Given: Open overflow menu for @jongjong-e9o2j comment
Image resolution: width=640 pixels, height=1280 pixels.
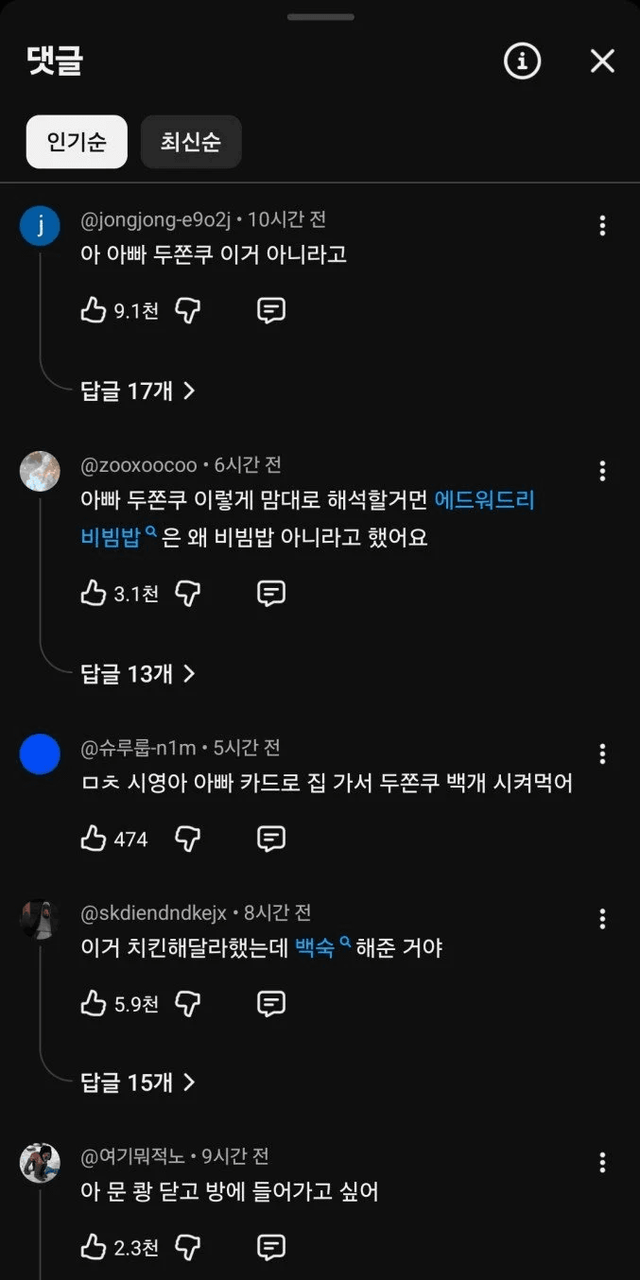Looking at the screenshot, I should click(x=602, y=226).
